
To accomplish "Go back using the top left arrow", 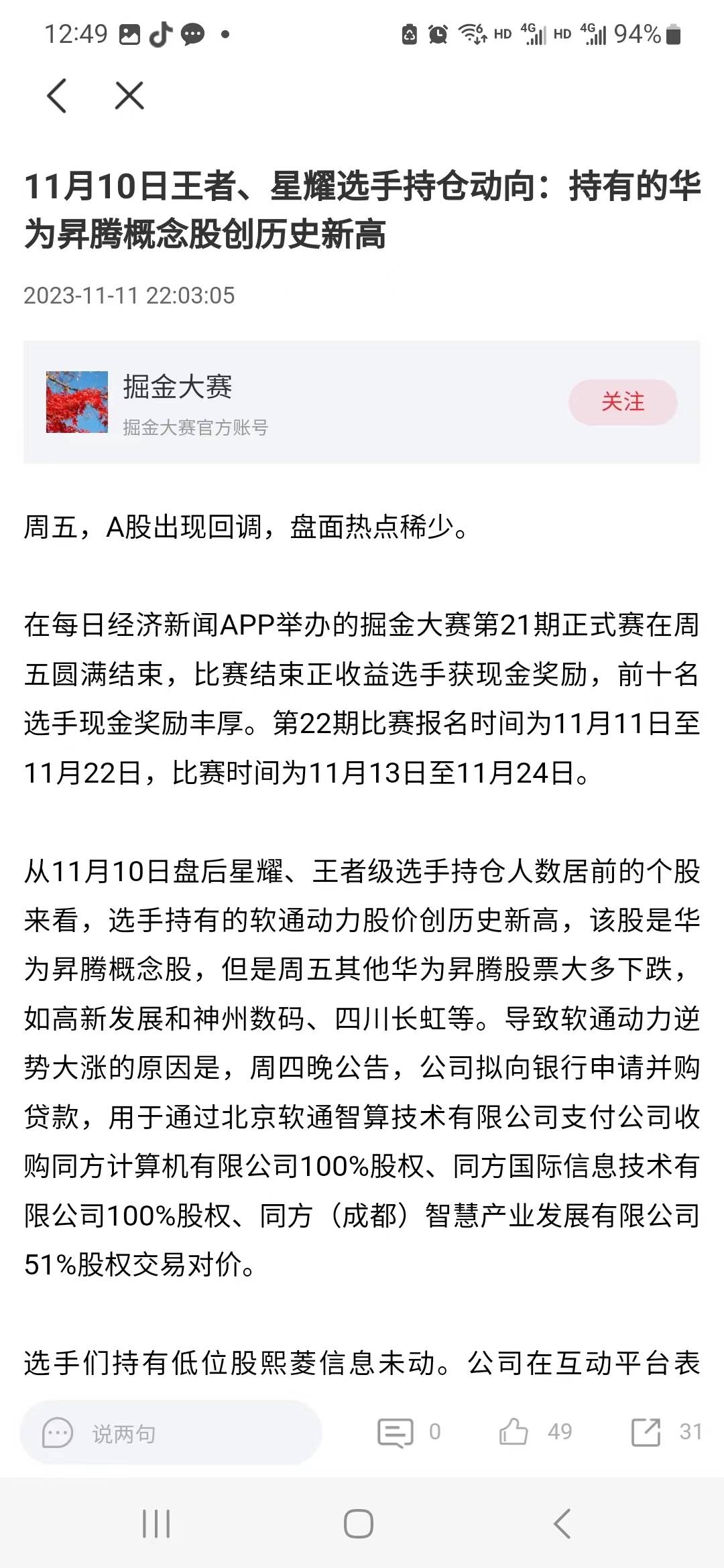I will coord(57,95).
